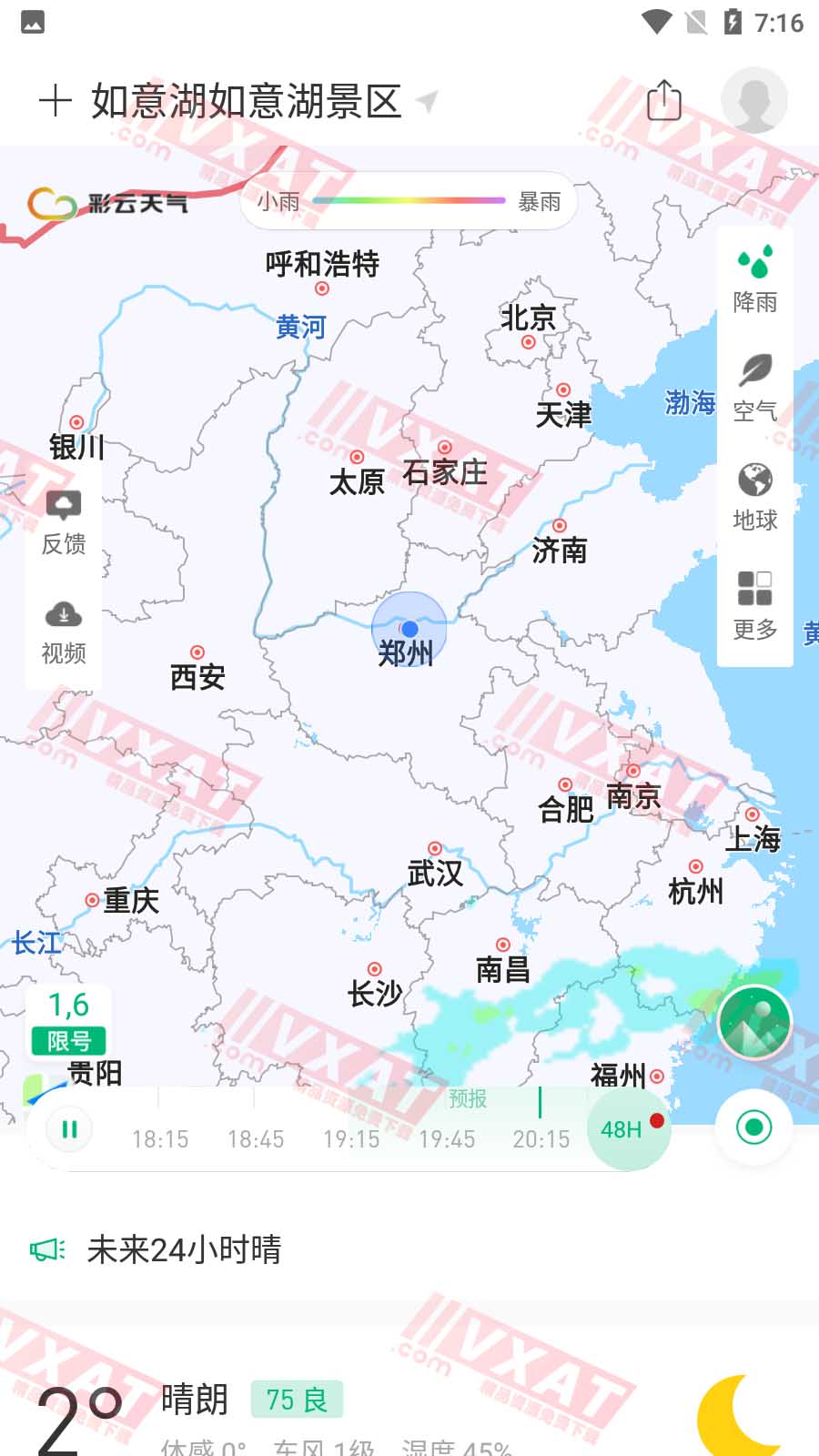Viewport: 819px width, 1456px height.
Task: Share the current weather page
Action: point(663,100)
